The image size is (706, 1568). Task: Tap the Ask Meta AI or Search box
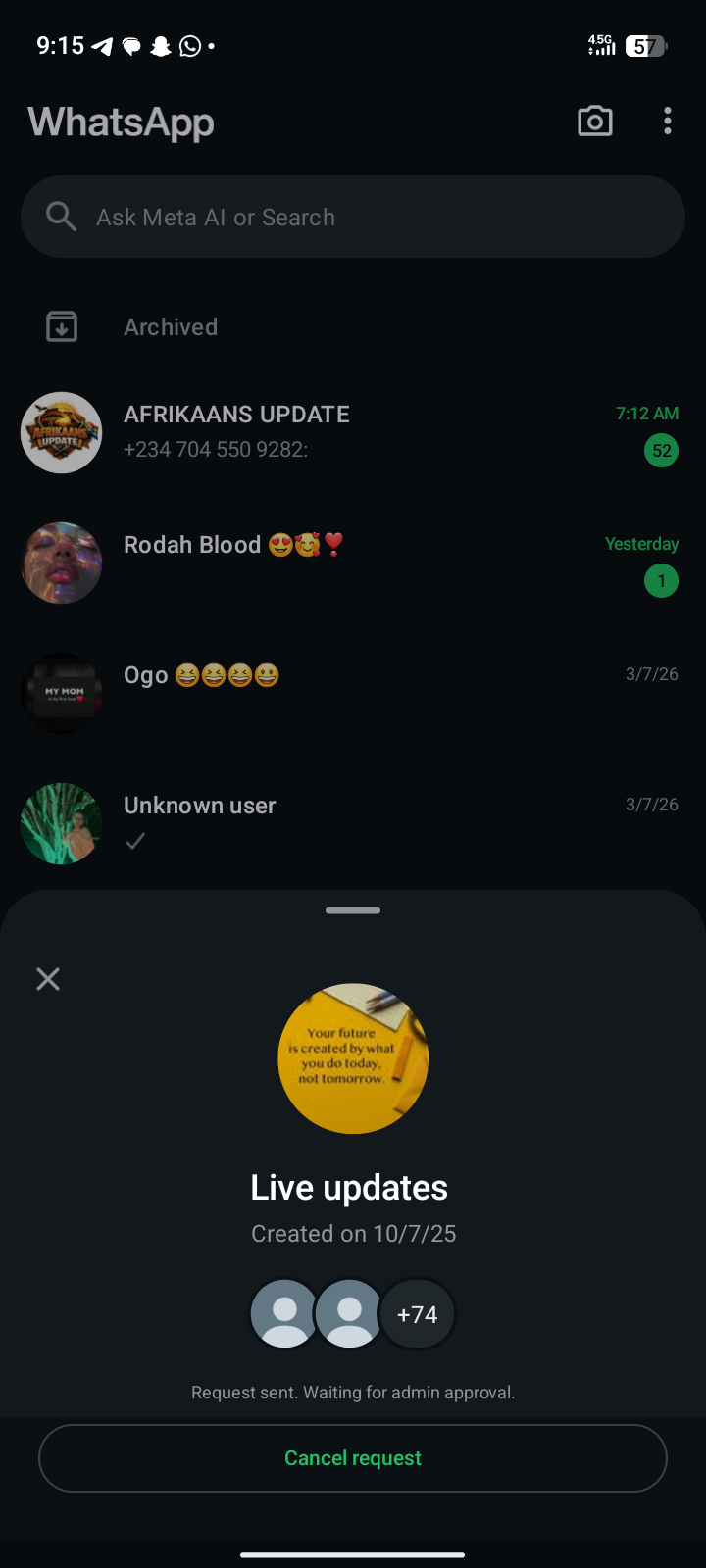click(353, 217)
